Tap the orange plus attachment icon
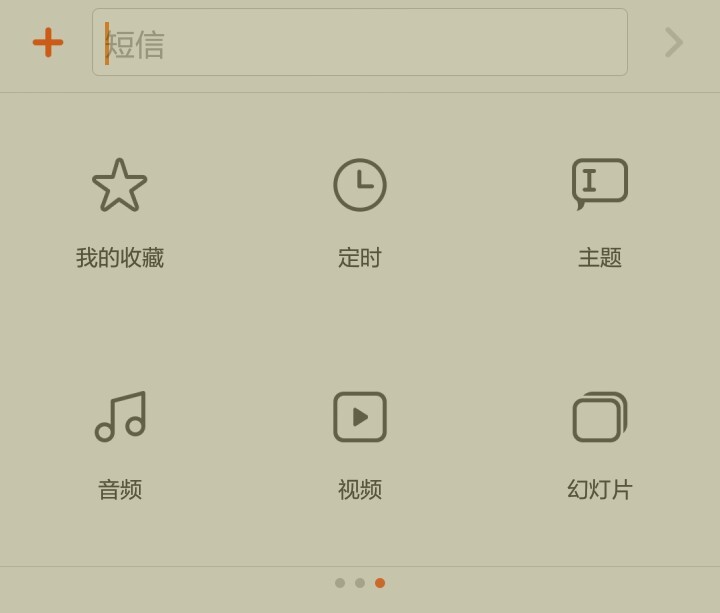This screenshot has height=613, width=720. [47, 42]
